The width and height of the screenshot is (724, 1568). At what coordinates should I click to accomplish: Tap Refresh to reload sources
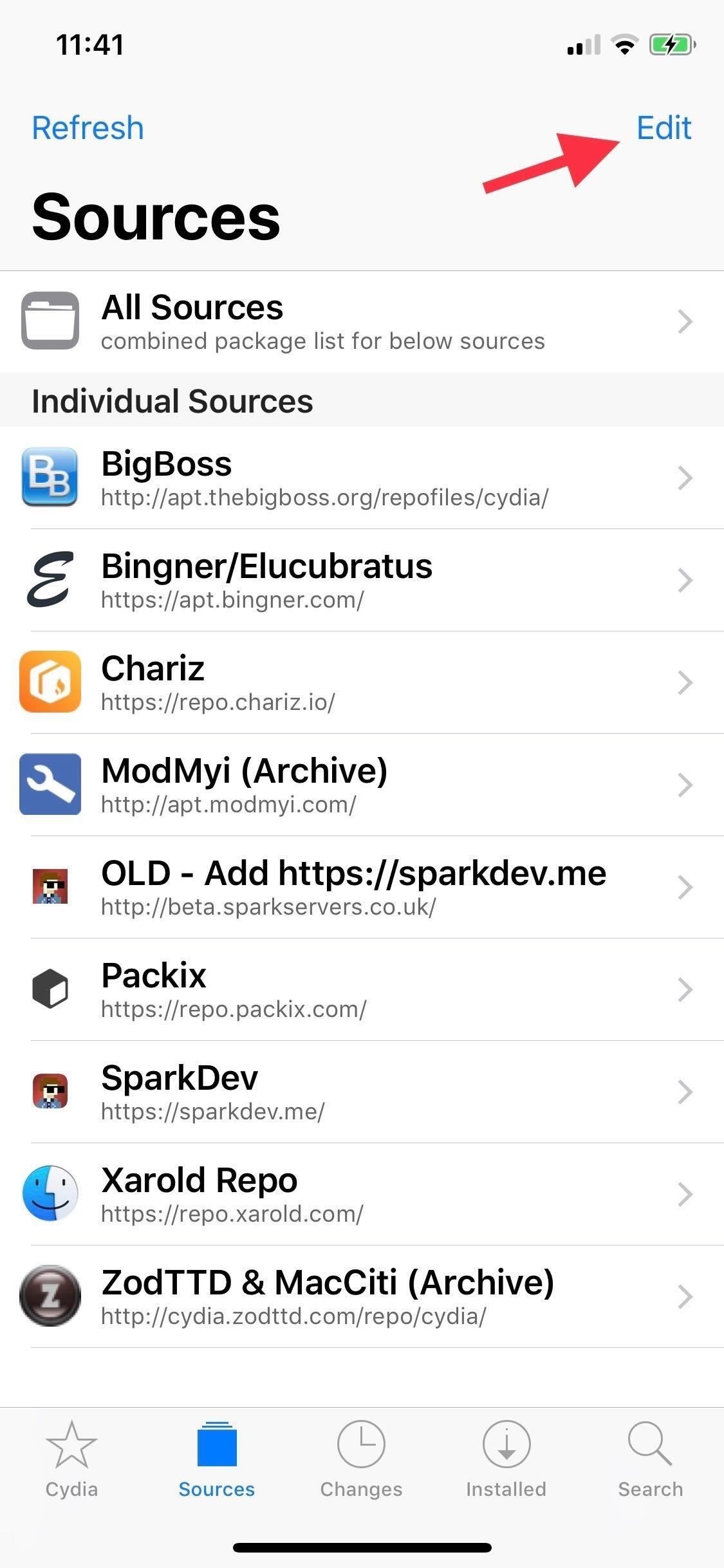tap(88, 127)
